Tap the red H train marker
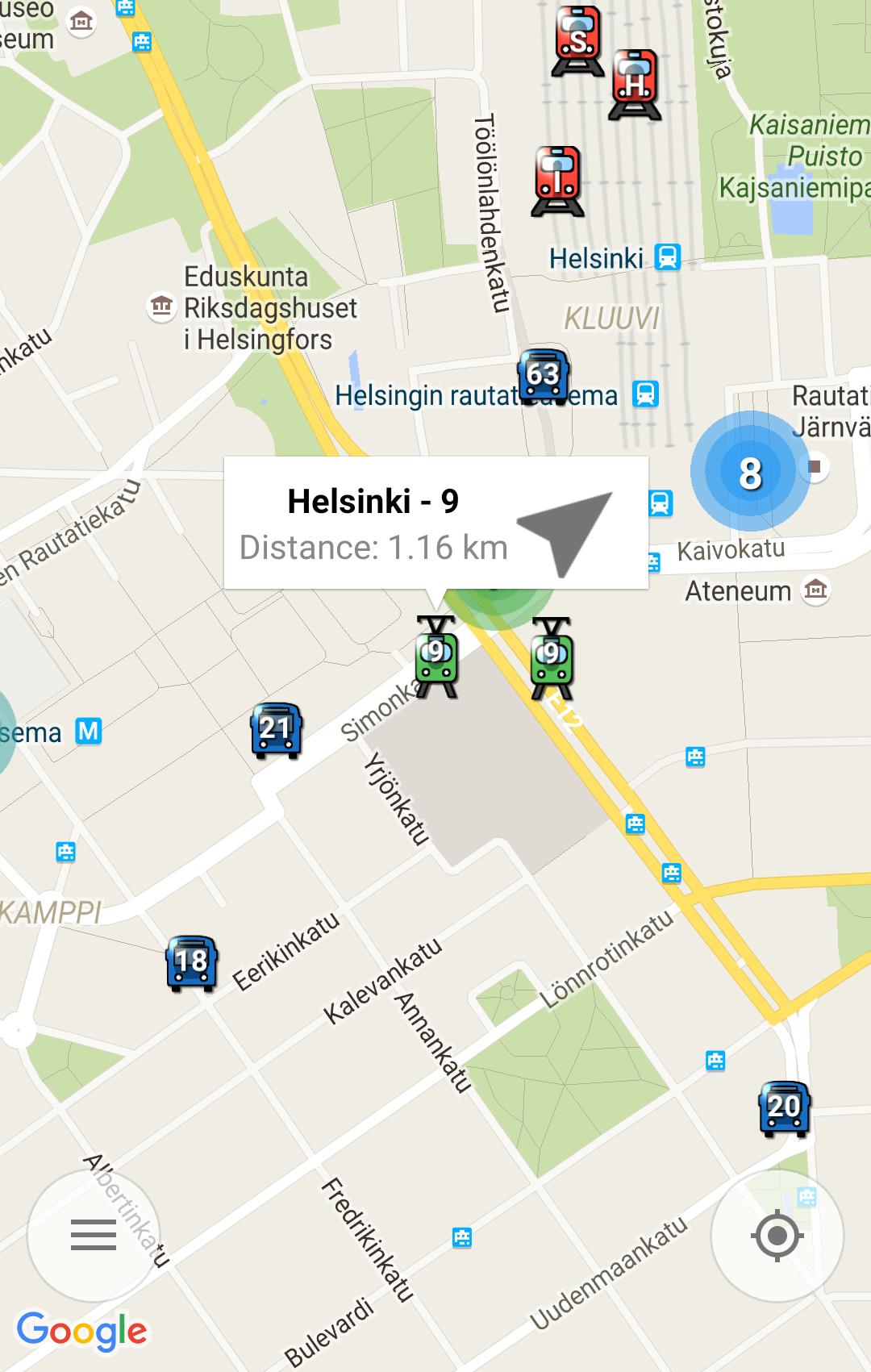871x1372 pixels. [636, 85]
